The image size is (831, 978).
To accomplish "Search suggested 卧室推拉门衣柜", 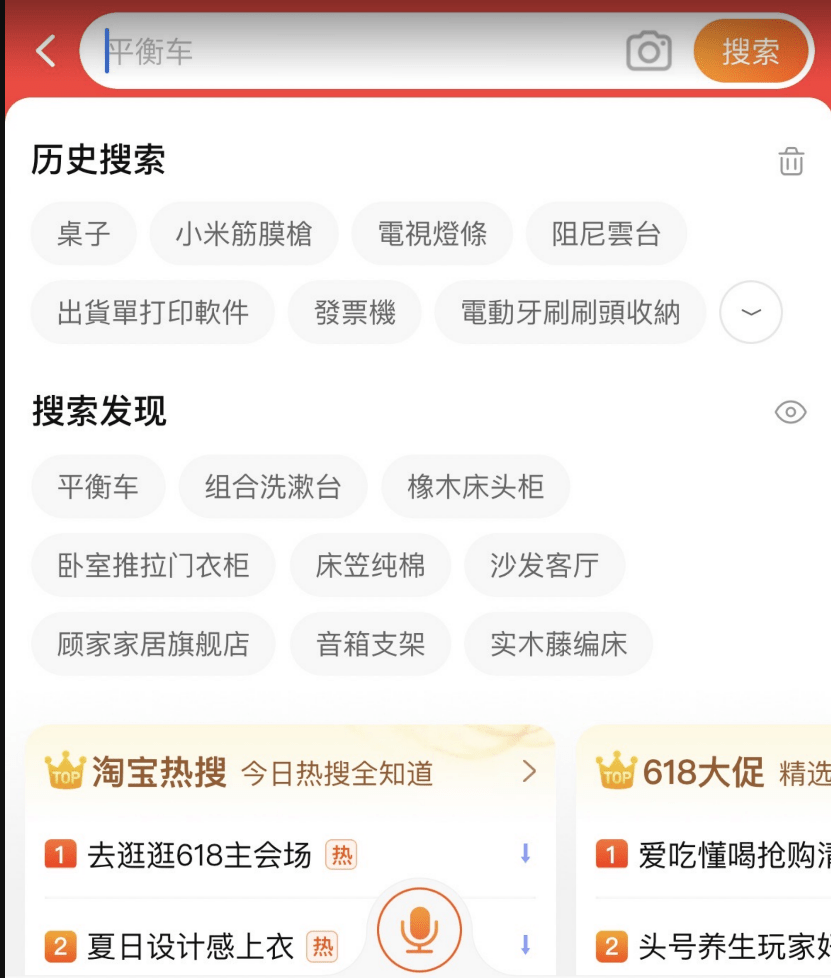I will click(x=153, y=565).
